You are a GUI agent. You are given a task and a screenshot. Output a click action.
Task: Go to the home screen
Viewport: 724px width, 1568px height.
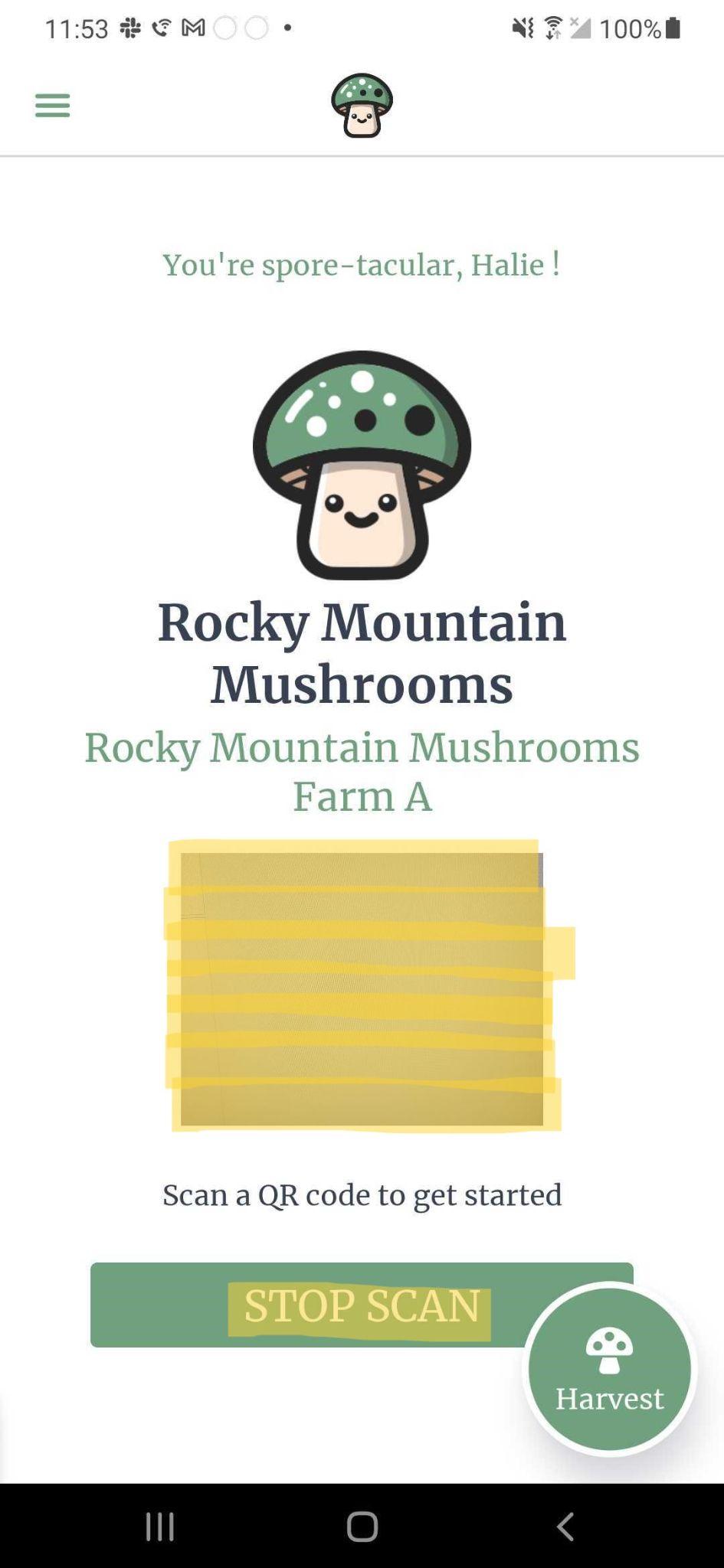[x=362, y=1526]
